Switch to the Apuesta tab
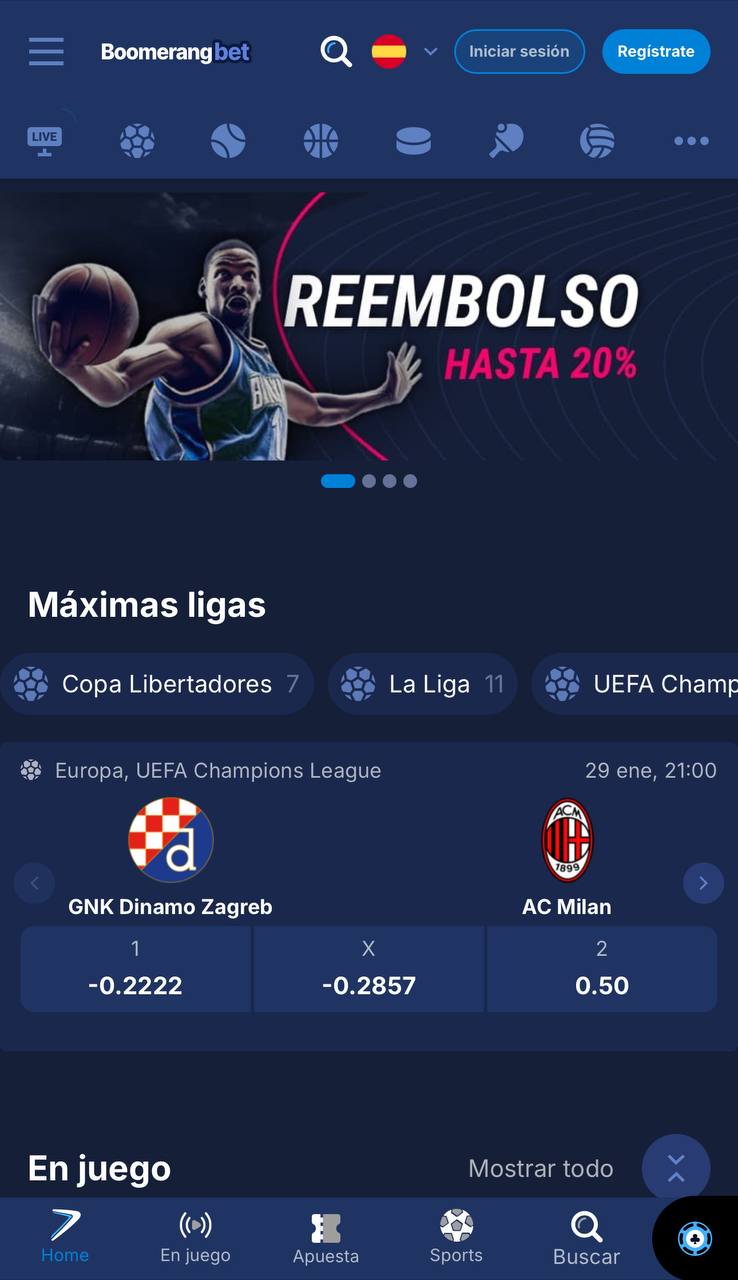This screenshot has height=1280, width=738. 325,1238
